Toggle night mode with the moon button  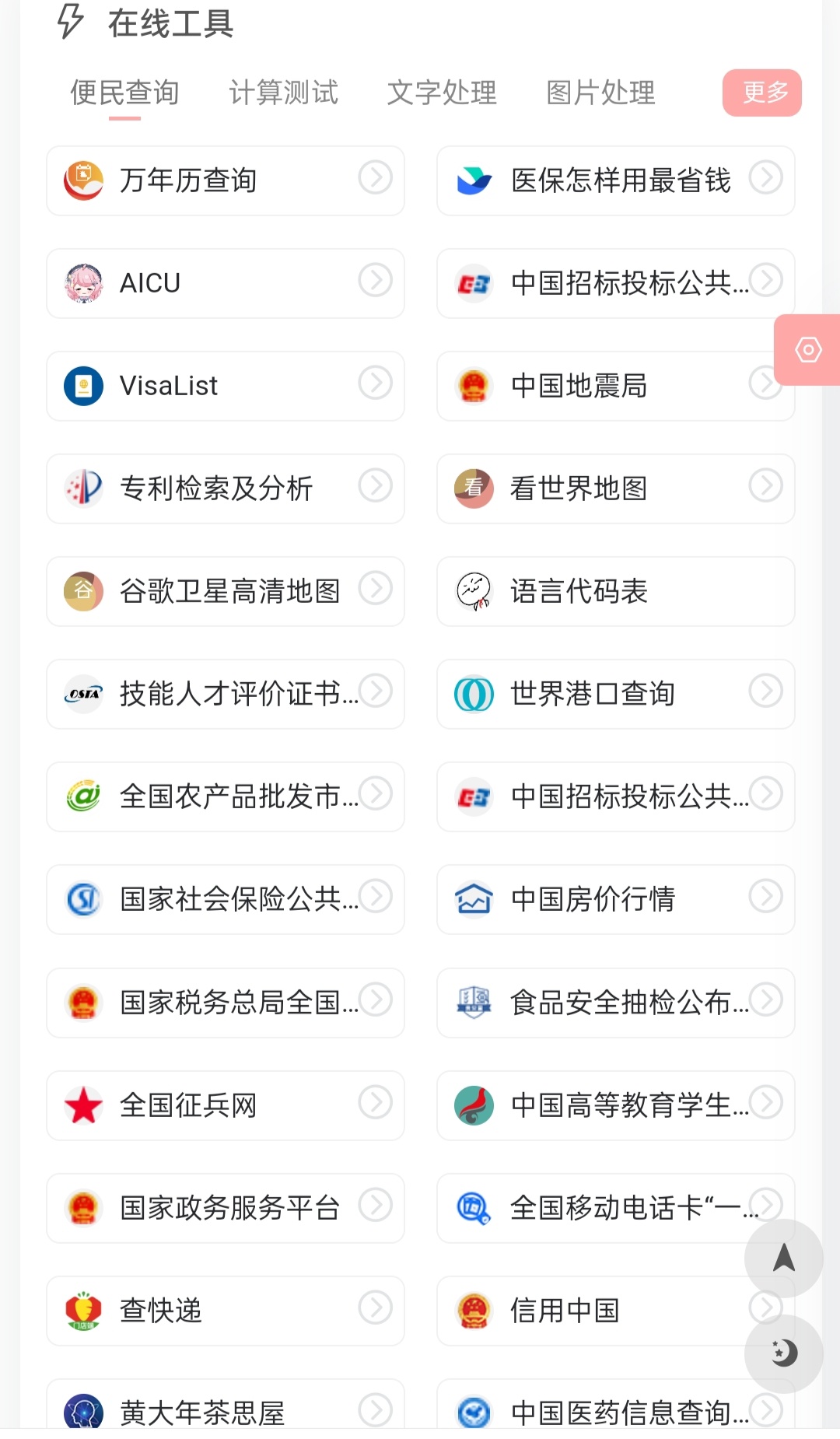pos(783,1353)
